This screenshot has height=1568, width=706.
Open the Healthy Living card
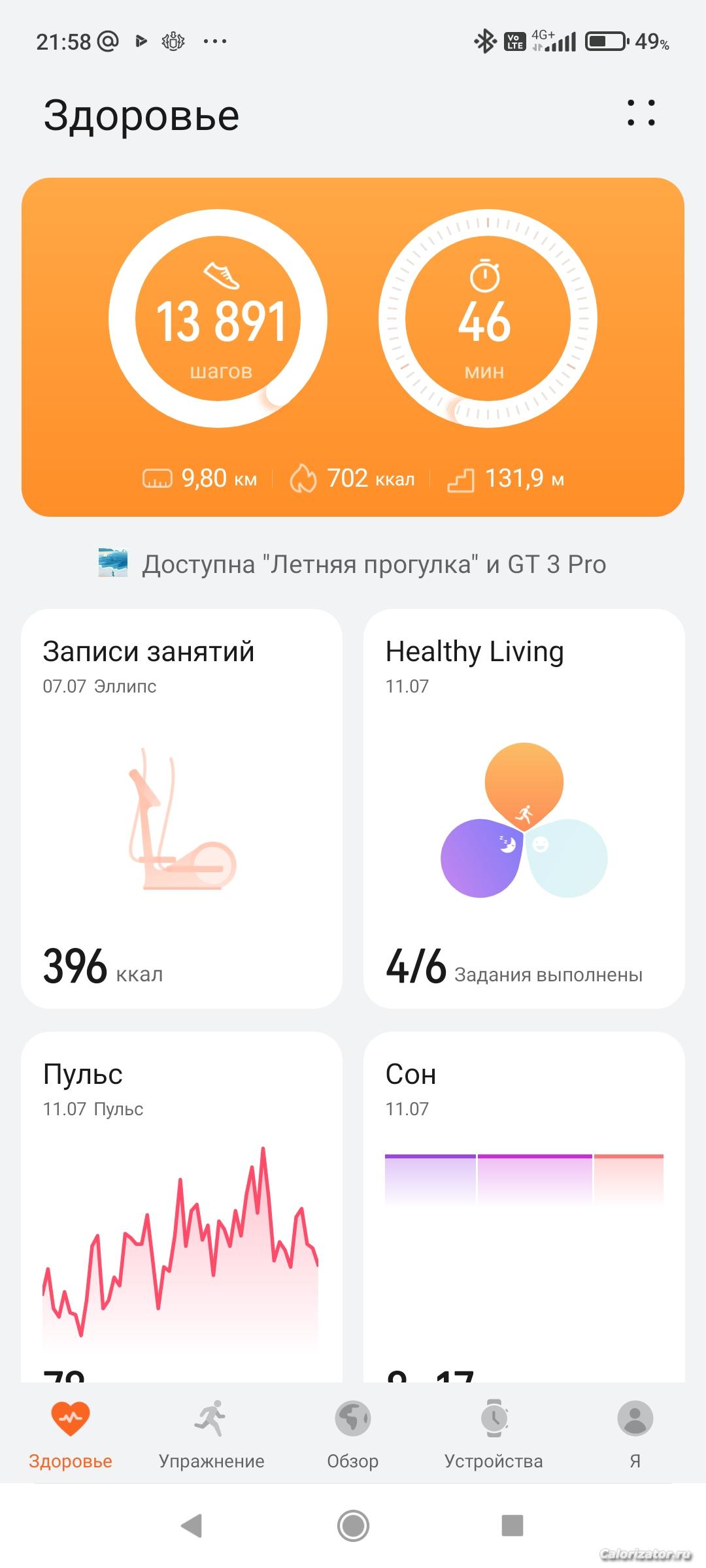click(524, 808)
